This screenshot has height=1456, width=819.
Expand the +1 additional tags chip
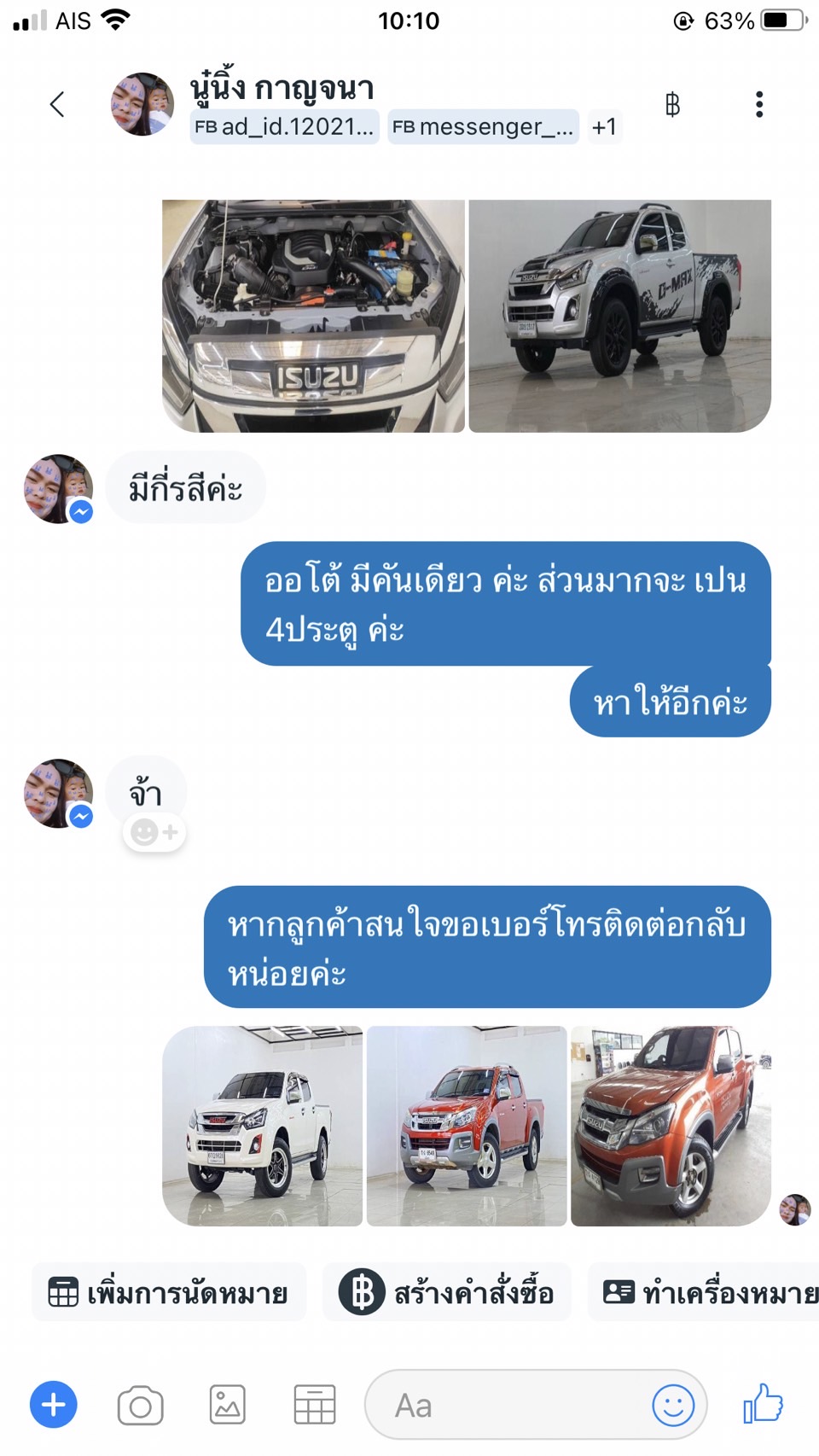coord(604,127)
